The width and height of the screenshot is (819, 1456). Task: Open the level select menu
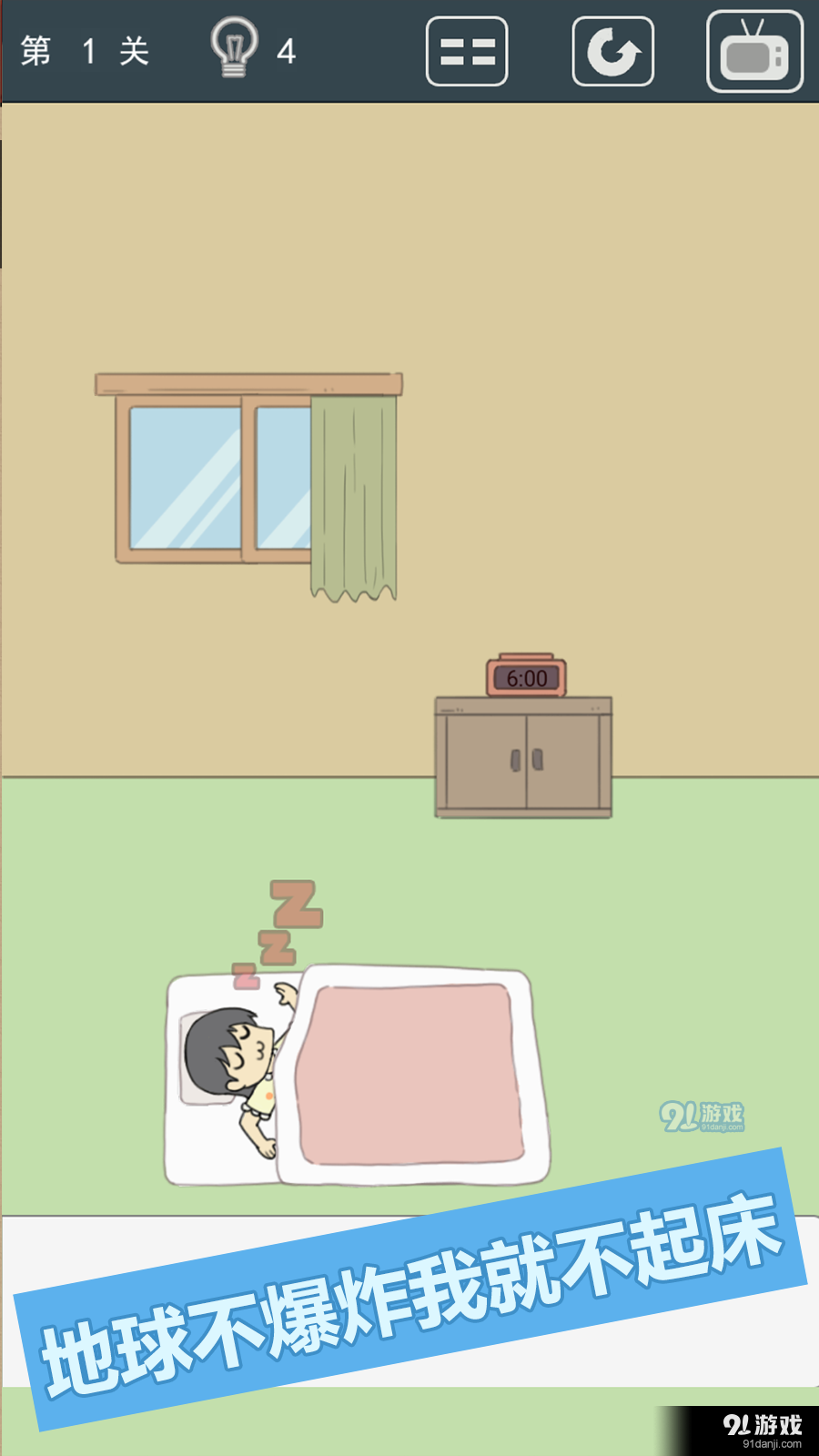[467, 51]
